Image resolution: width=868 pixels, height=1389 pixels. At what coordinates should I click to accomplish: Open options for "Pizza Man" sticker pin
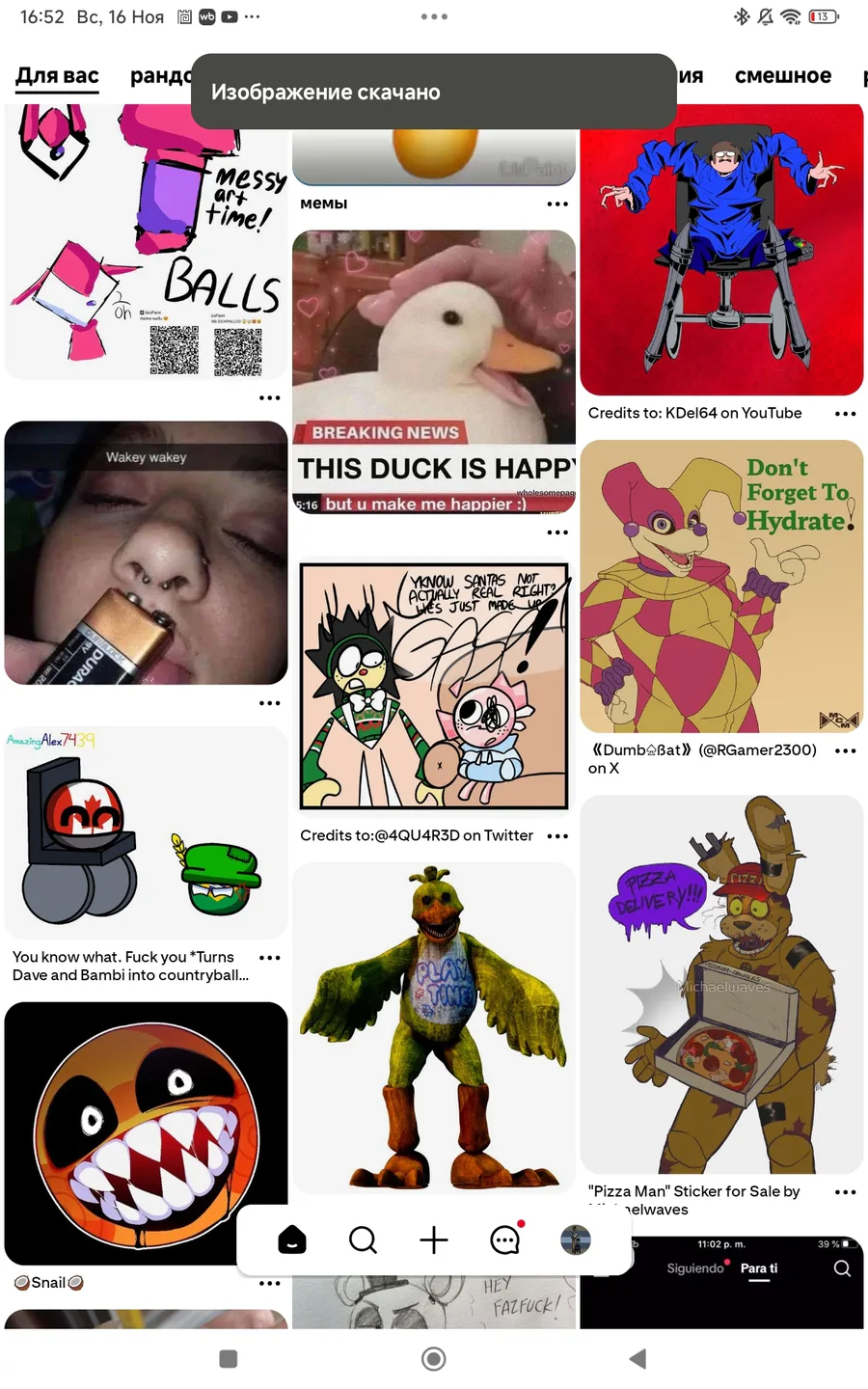click(845, 1192)
